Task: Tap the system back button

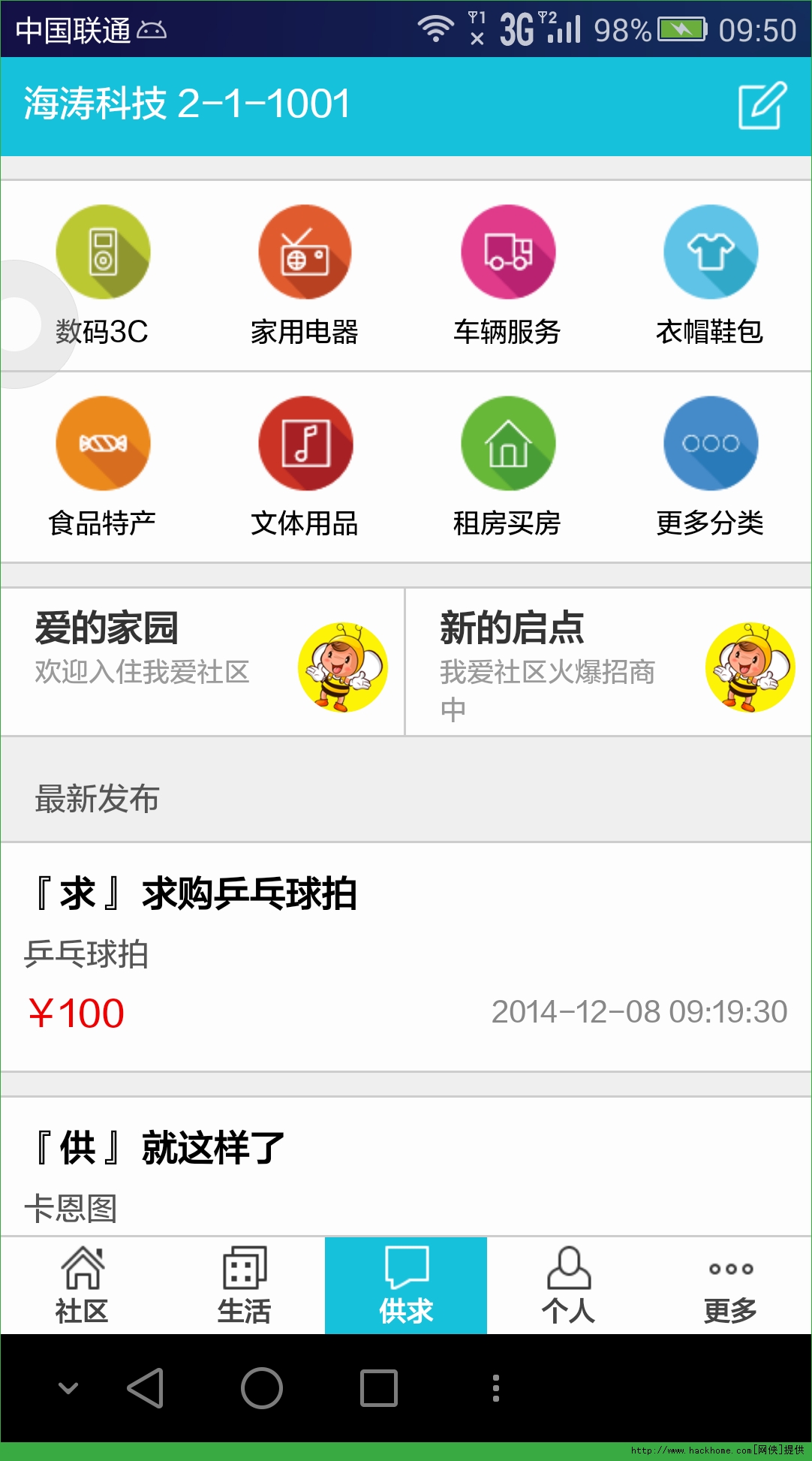Action: [146, 1387]
